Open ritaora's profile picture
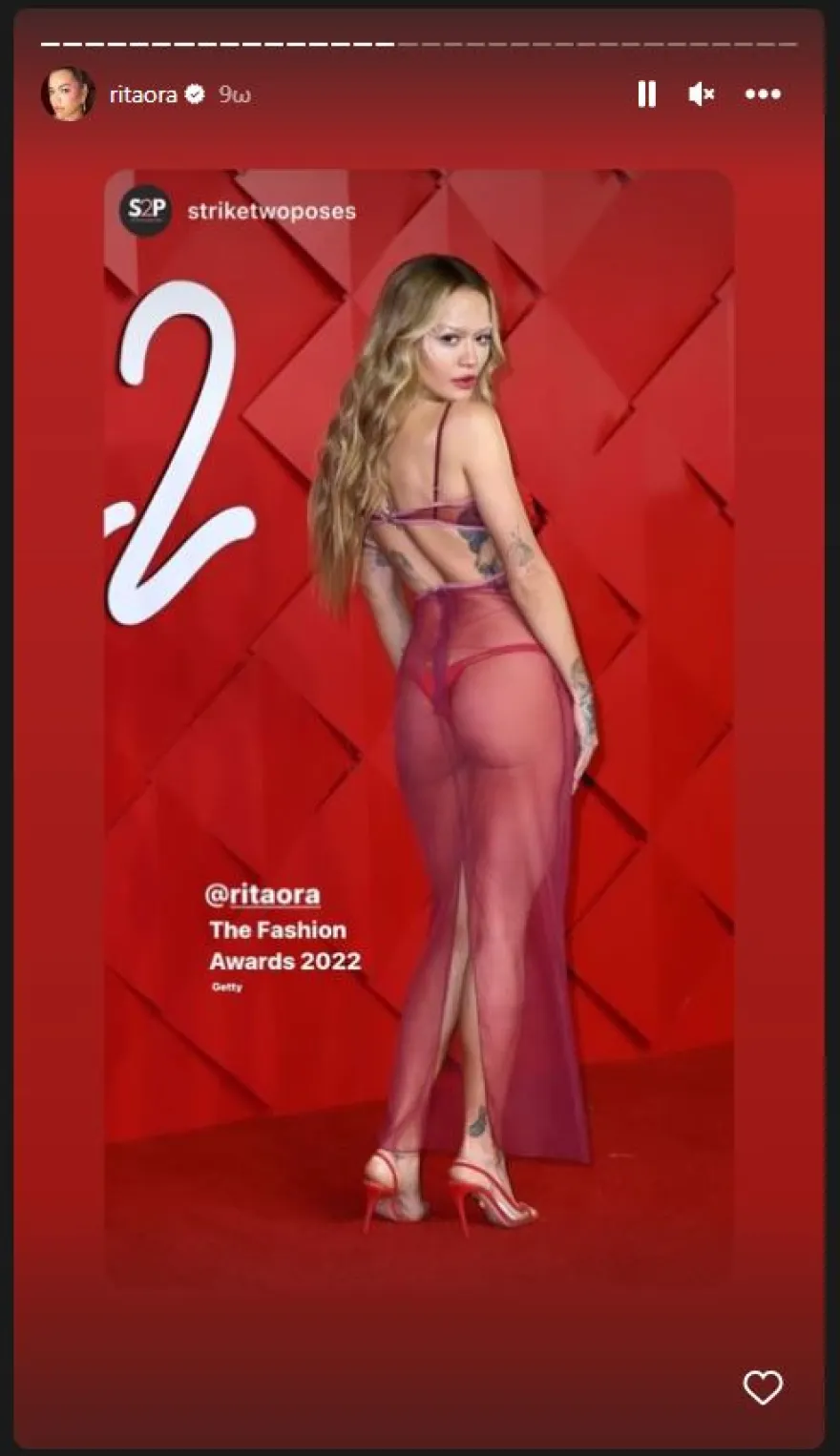 point(67,94)
